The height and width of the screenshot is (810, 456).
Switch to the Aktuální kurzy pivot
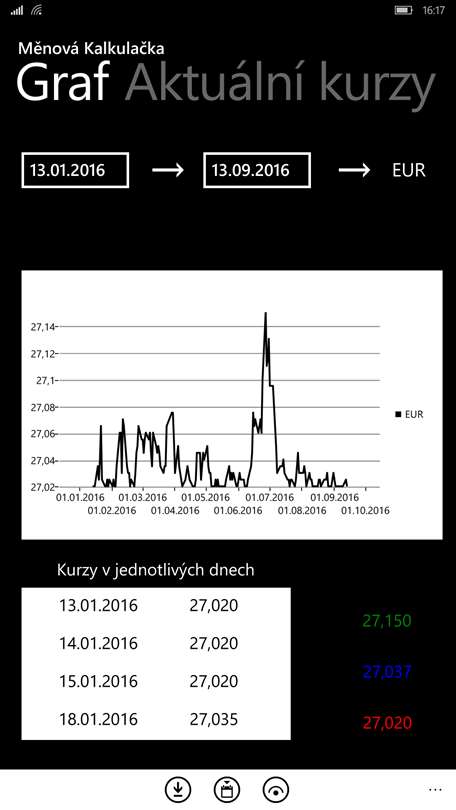[280, 84]
